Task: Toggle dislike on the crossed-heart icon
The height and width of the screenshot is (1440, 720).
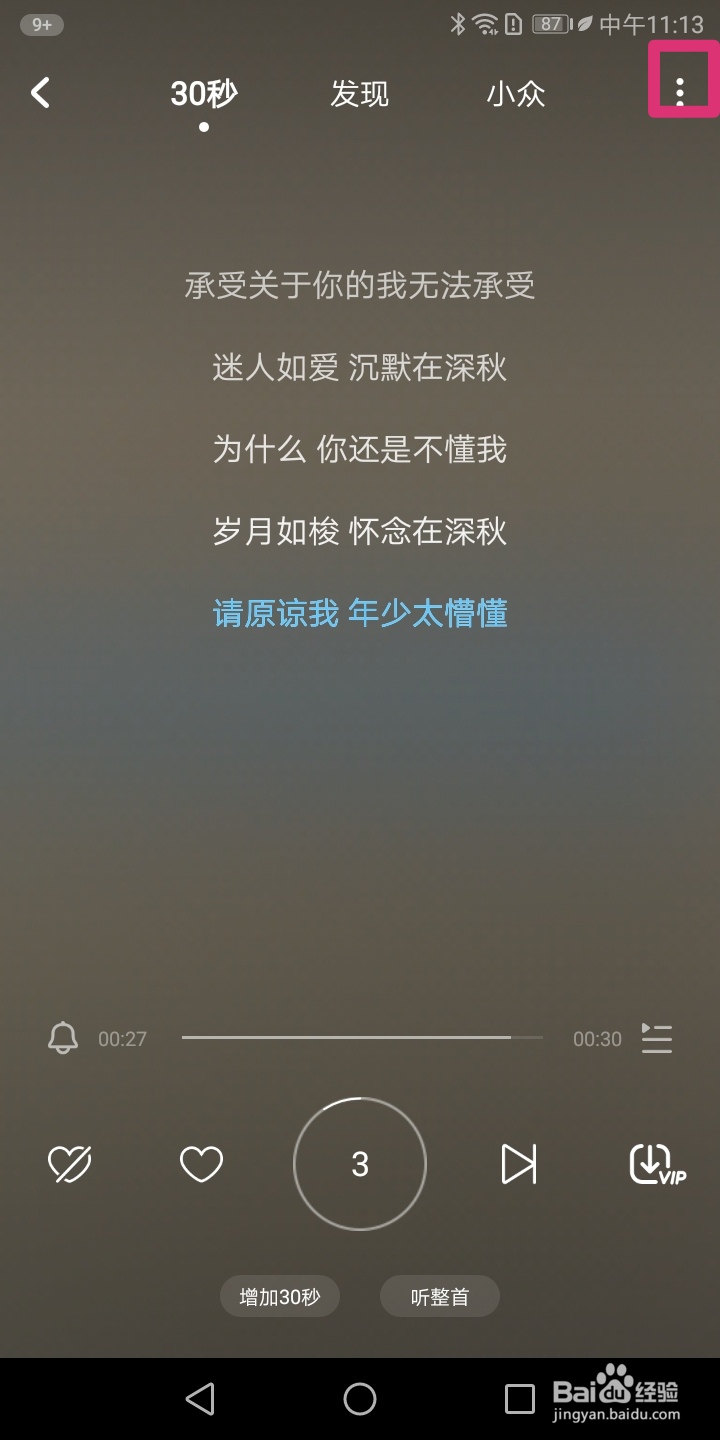Action: [68, 1163]
